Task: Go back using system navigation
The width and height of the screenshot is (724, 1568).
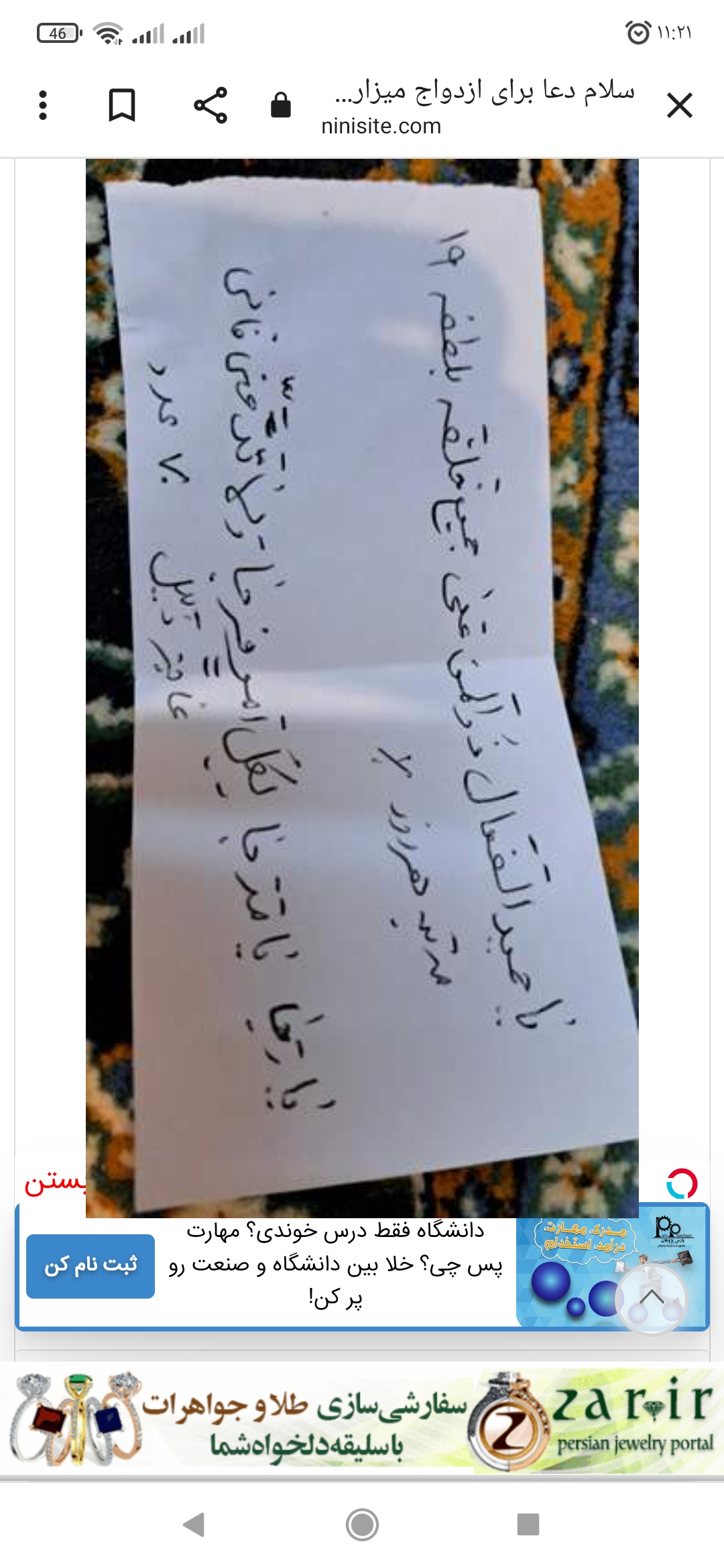Action: click(x=194, y=1524)
